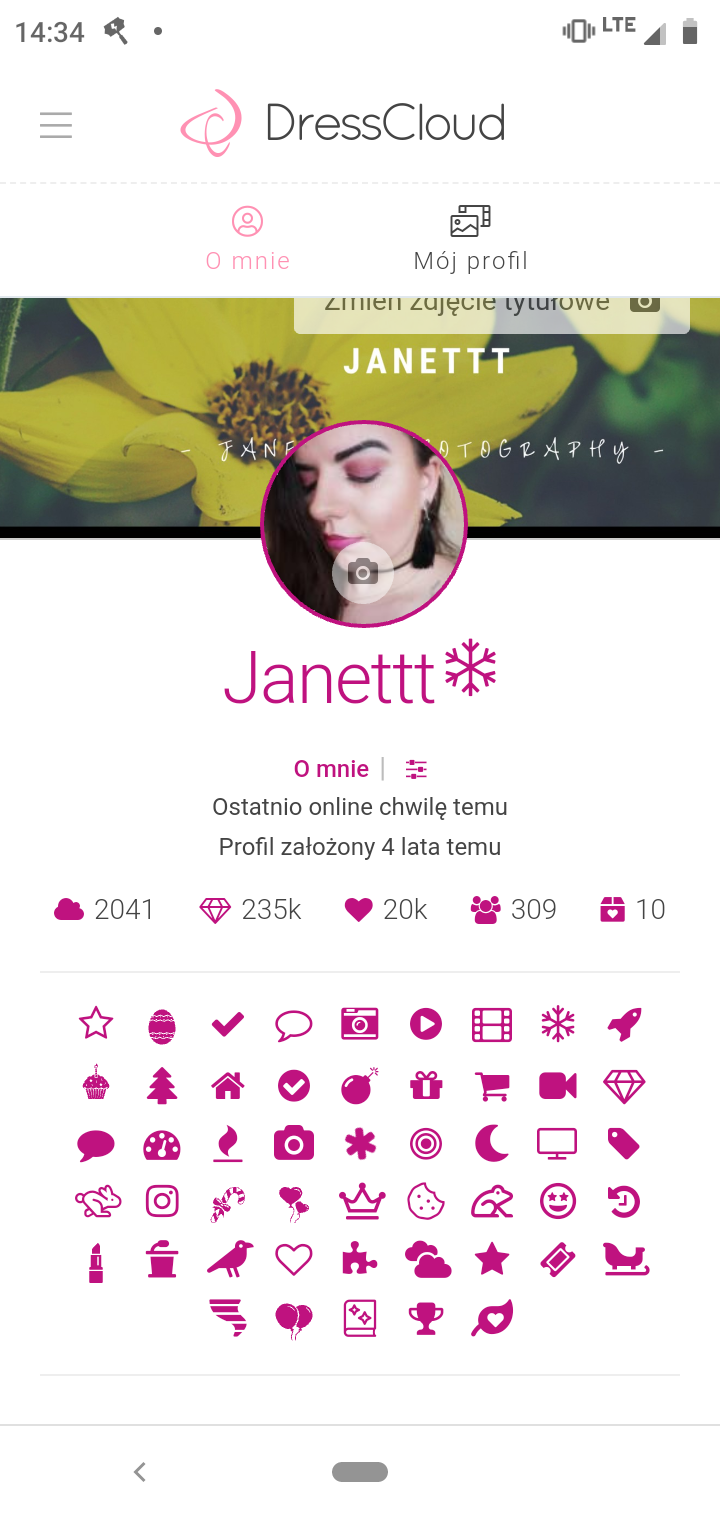This screenshot has width=720, height=1520.
Task: Open the O mnie link
Action: 331,768
